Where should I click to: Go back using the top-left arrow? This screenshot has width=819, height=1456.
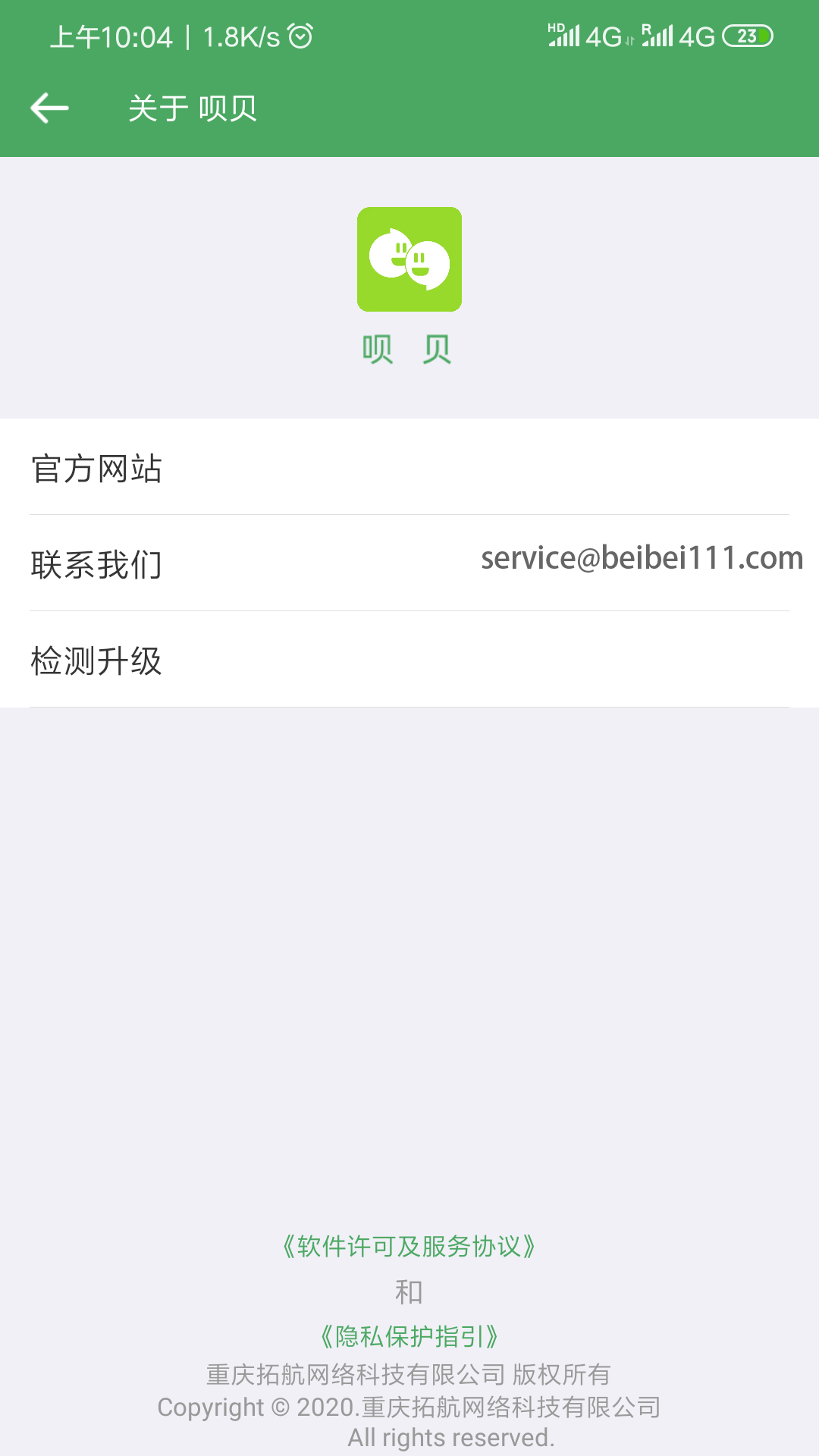(50, 108)
